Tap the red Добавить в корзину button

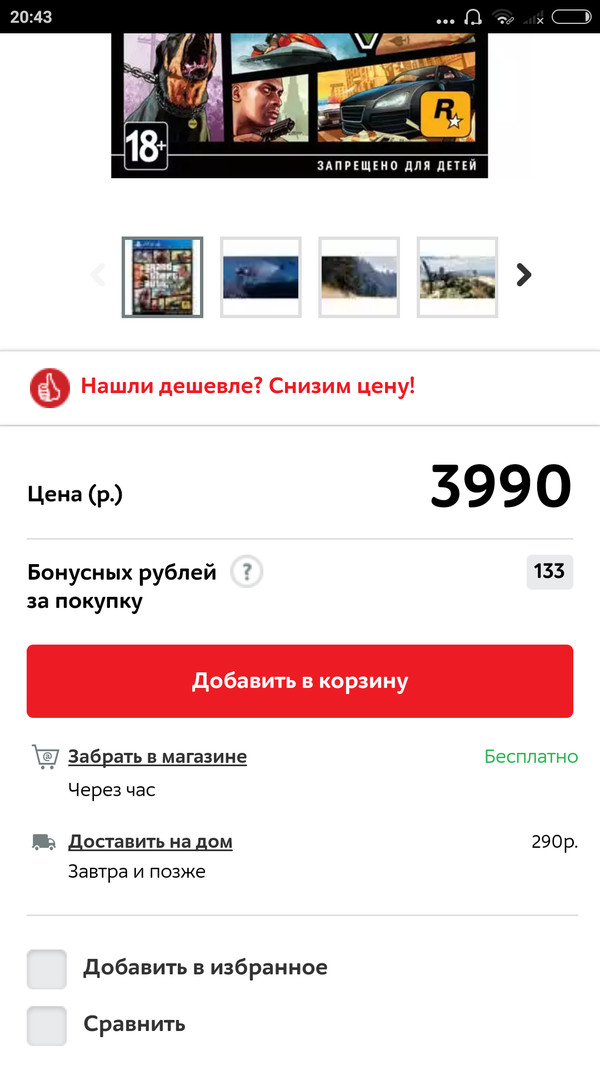(300, 681)
